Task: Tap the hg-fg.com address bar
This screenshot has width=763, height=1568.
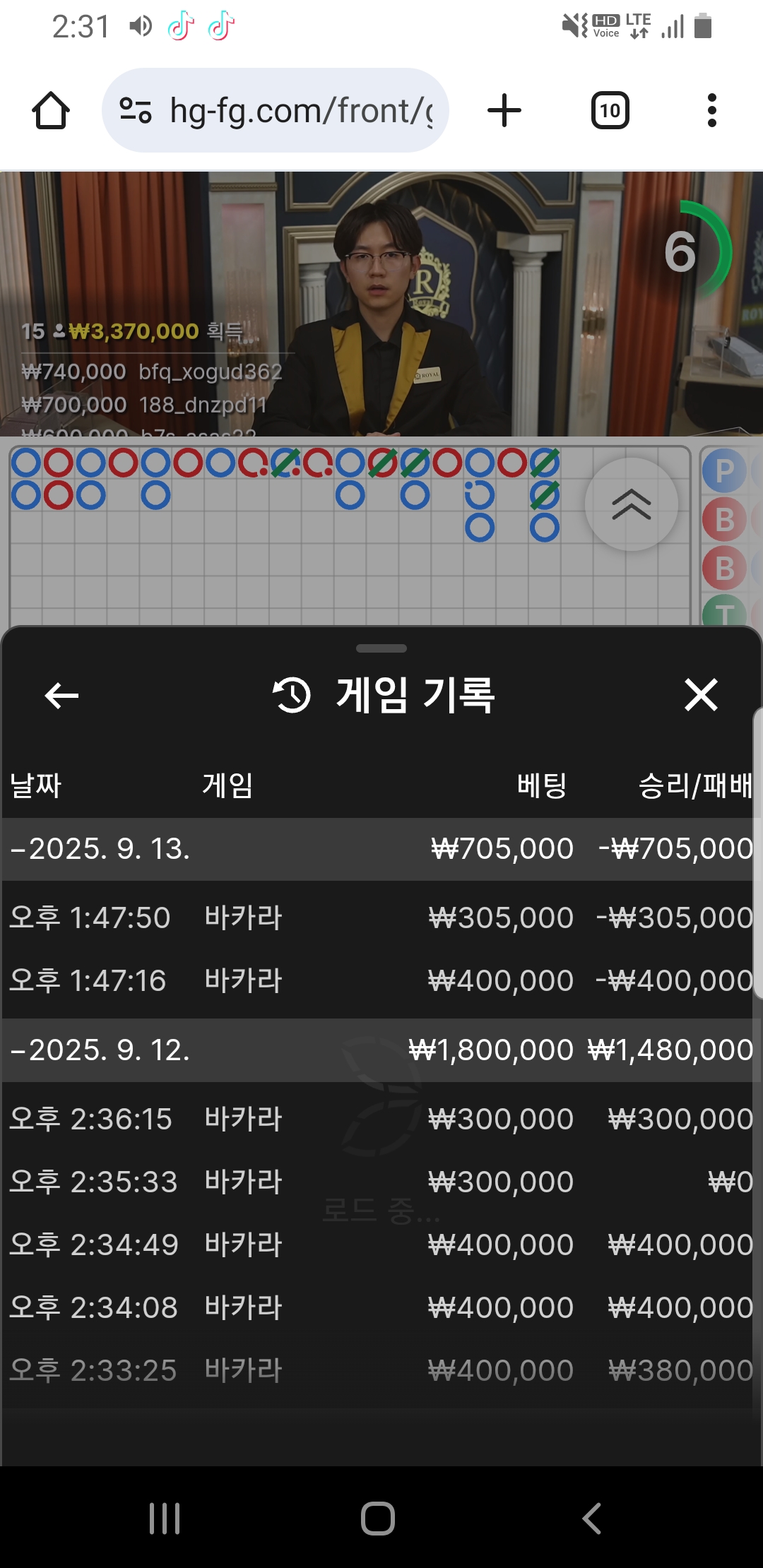Action: point(276,110)
